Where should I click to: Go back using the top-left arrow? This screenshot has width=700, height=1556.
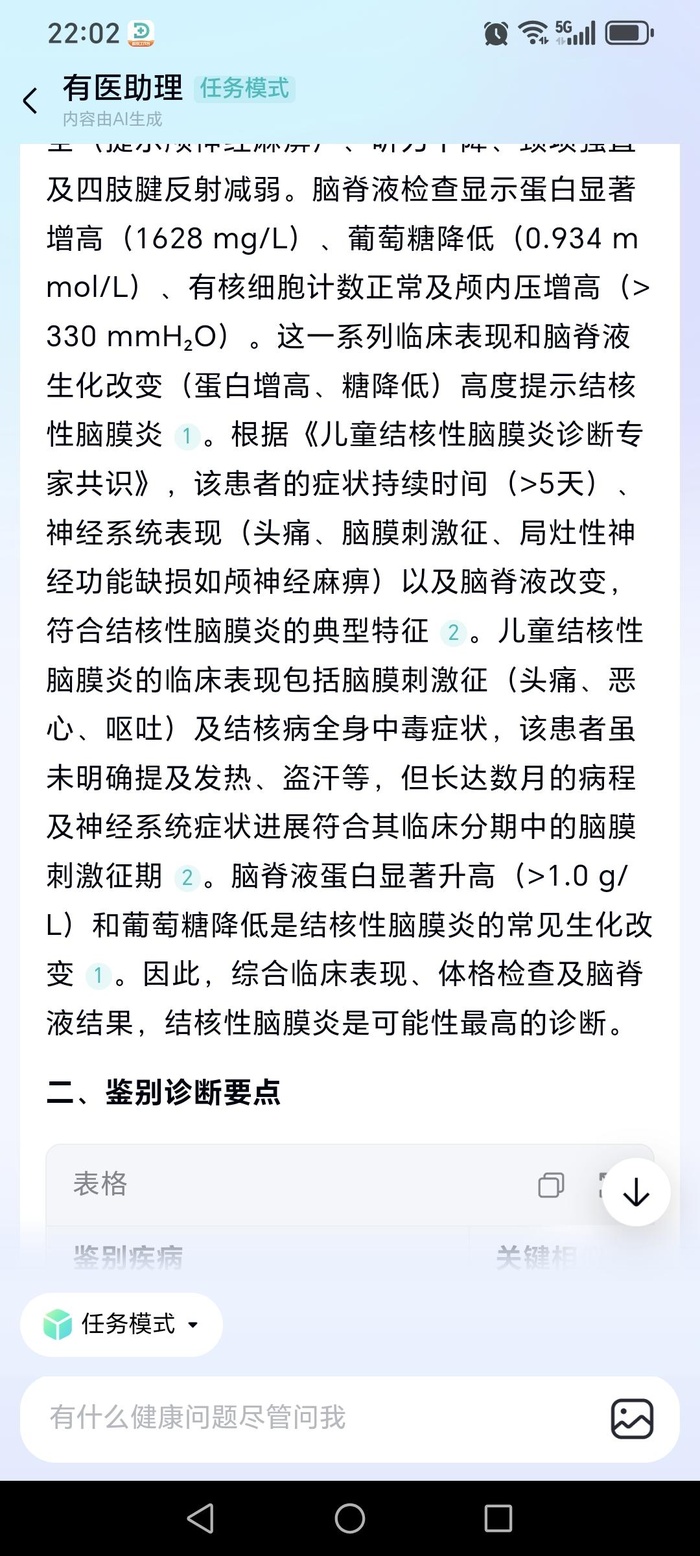[x=30, y=100]
